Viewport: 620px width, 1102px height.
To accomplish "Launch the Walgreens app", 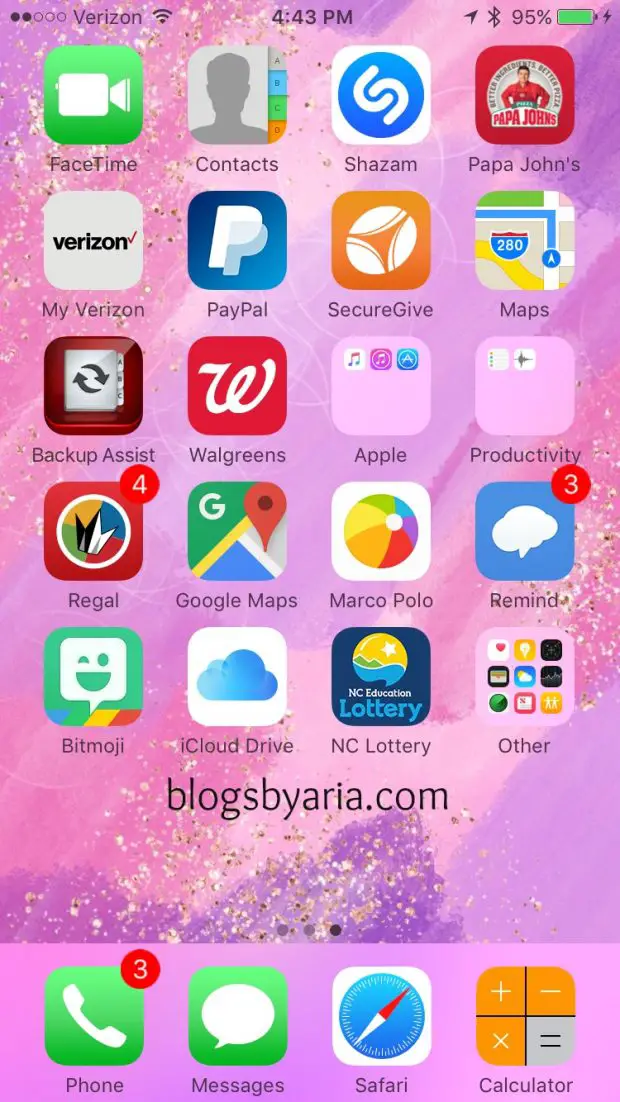I will coord(237,386).
